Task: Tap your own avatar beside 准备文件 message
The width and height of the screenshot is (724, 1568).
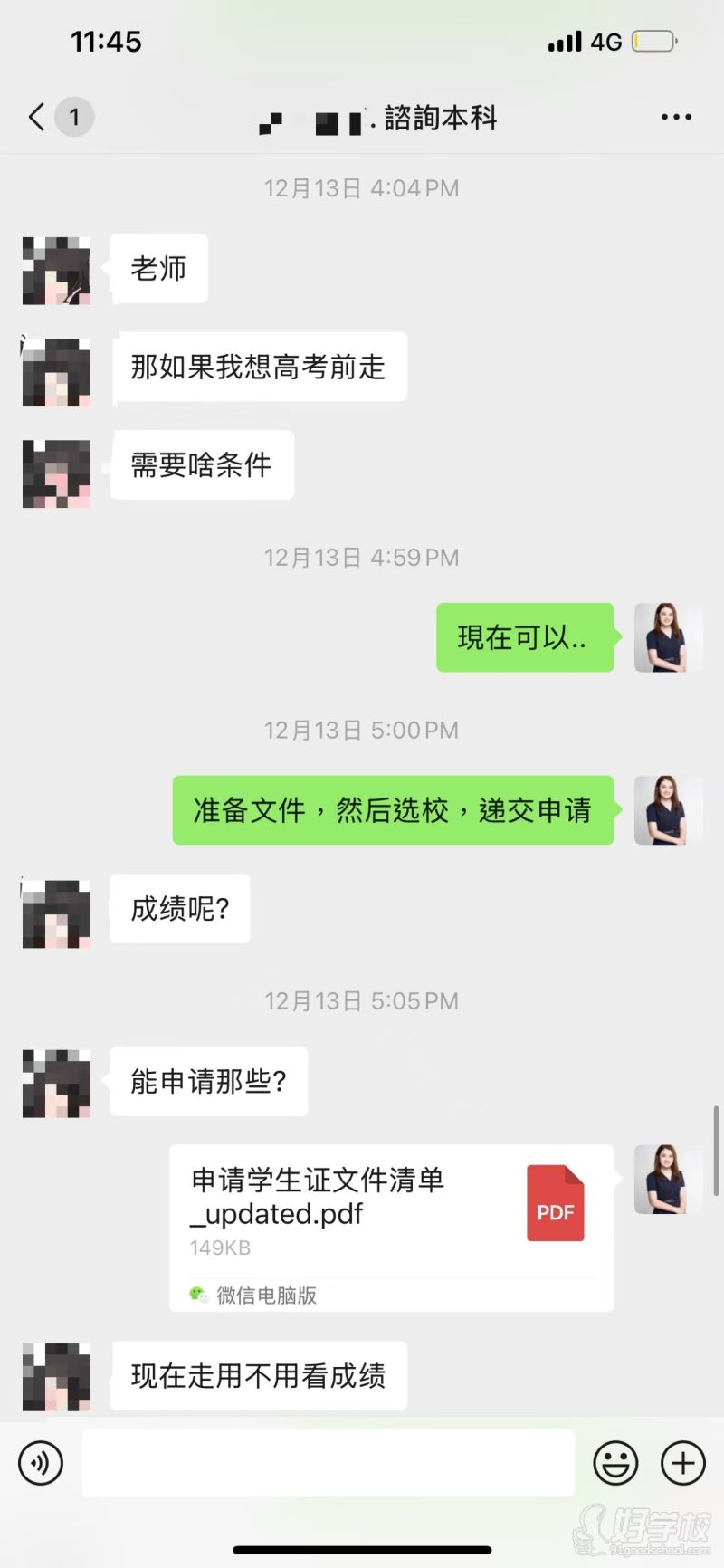Action: click(669, 811)
